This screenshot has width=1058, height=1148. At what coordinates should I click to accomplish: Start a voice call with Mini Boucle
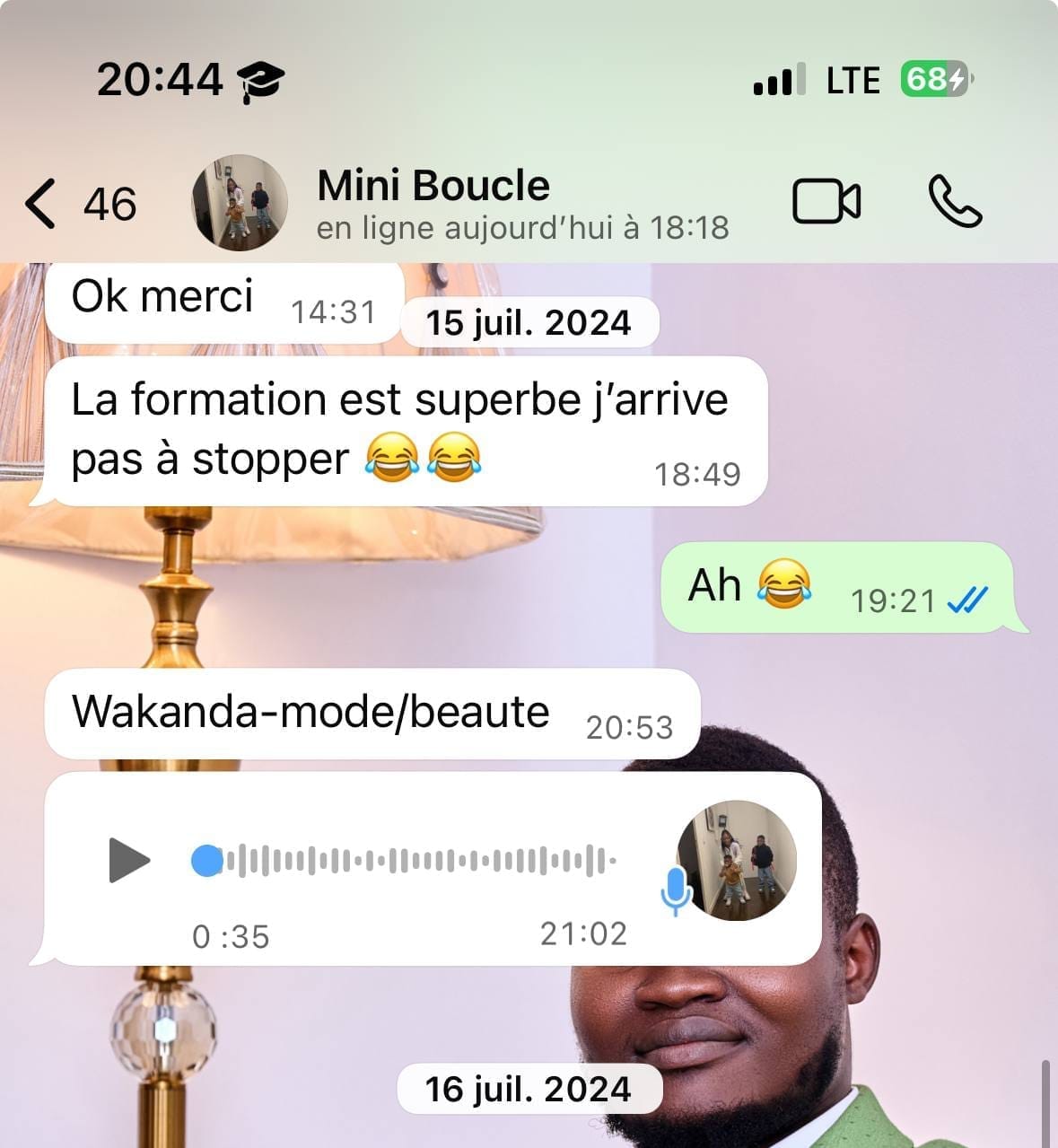coord(954,201)
